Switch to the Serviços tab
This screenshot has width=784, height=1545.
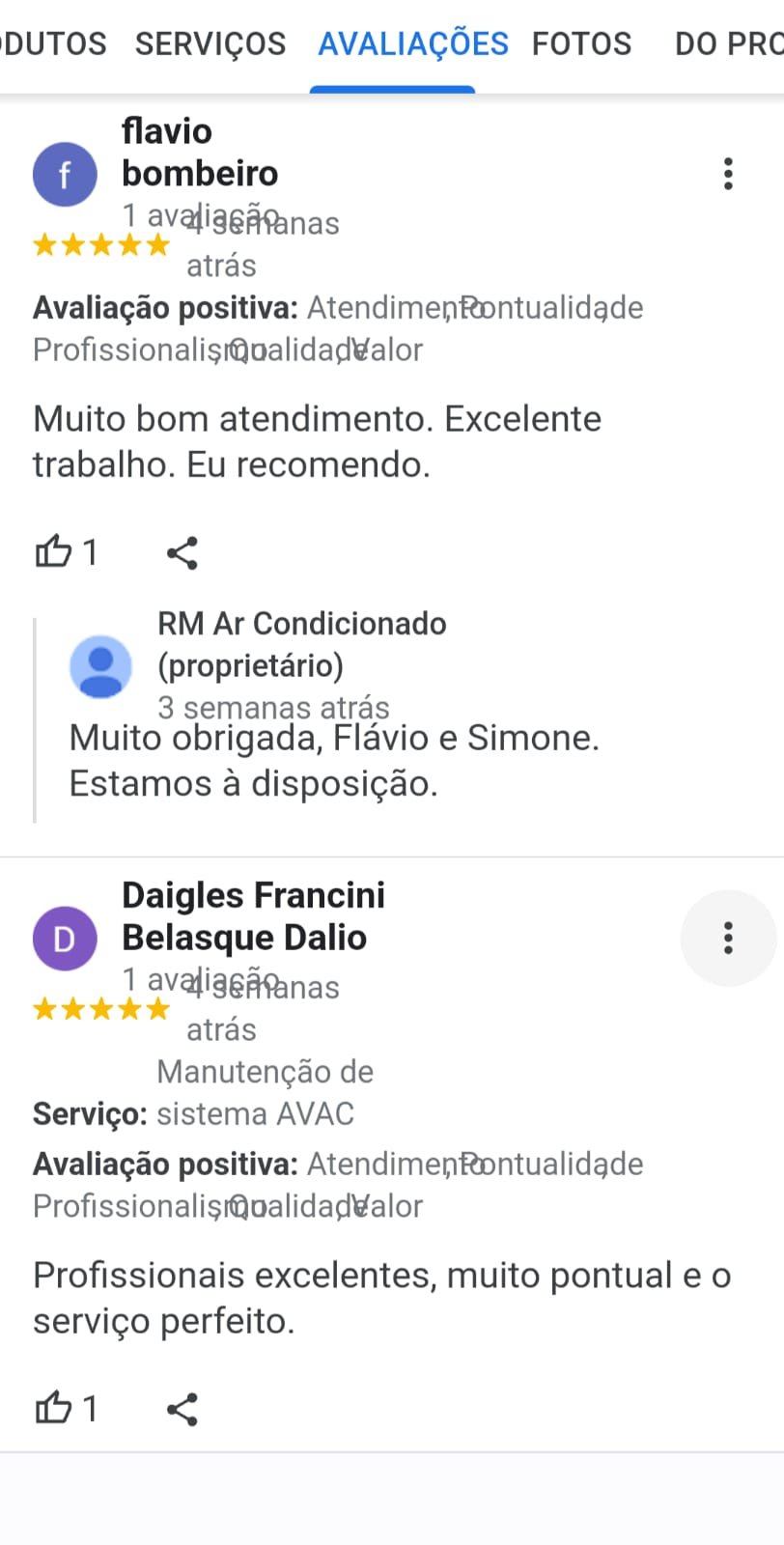tap(210, 44)
